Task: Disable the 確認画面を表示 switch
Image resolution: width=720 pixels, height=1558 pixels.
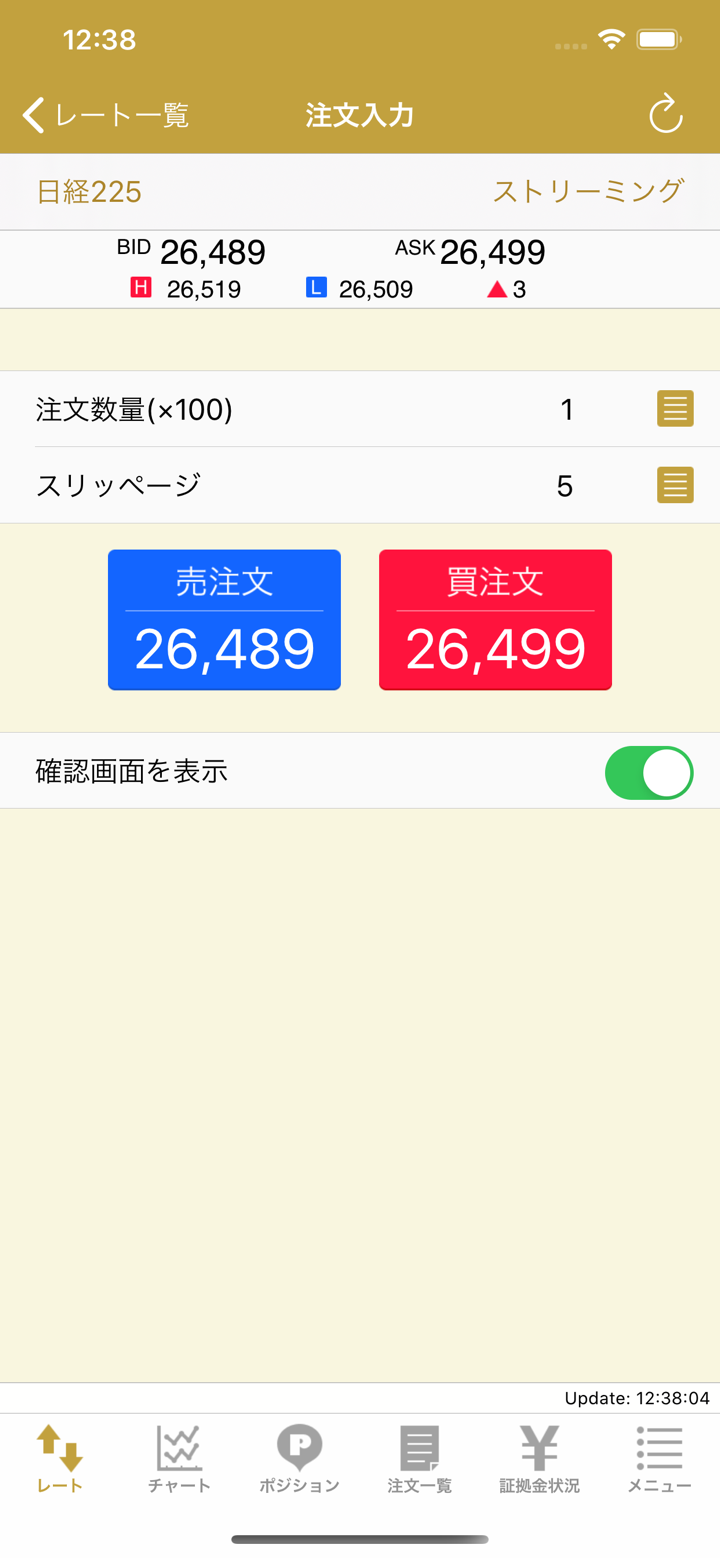Action: (x=649, y=772)
